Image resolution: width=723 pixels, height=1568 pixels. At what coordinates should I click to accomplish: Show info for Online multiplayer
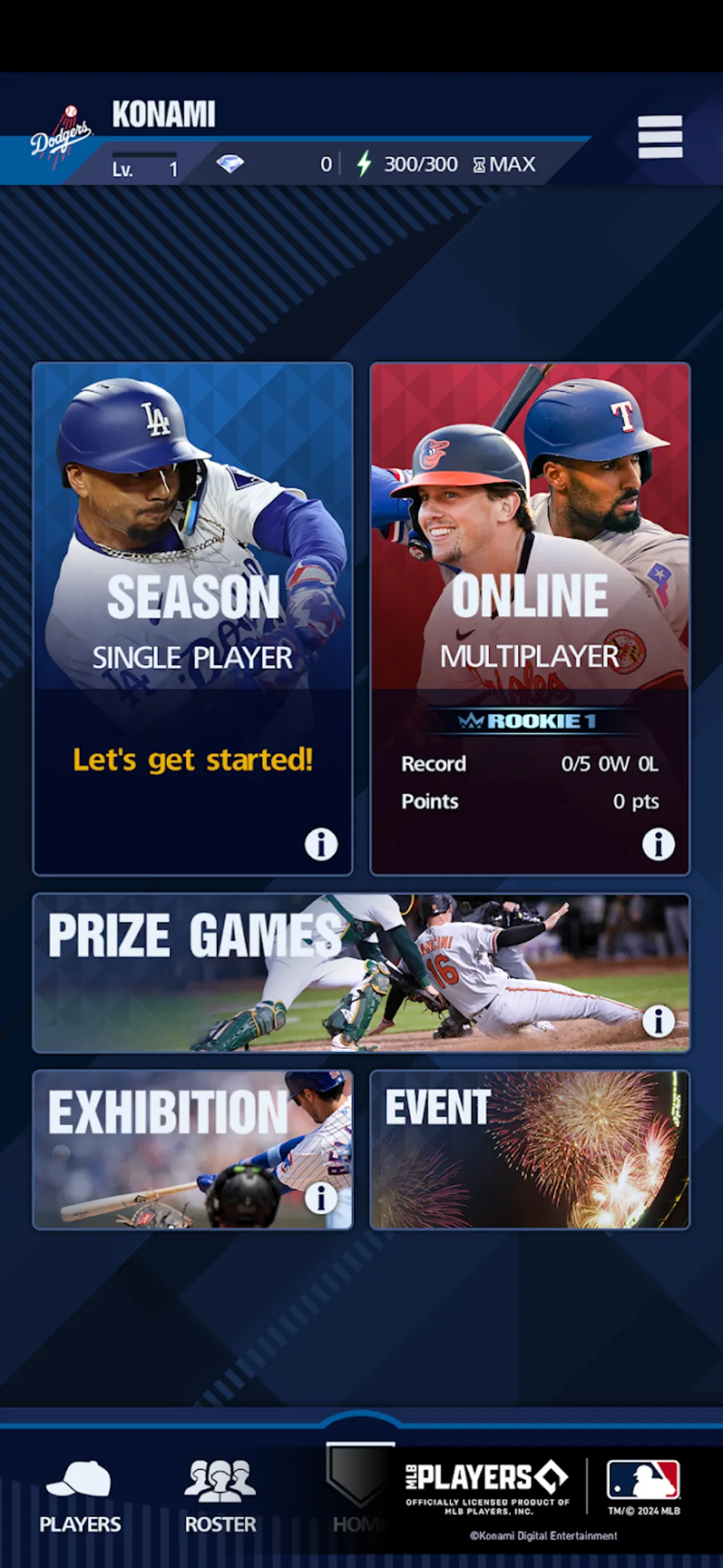(658, 844)
